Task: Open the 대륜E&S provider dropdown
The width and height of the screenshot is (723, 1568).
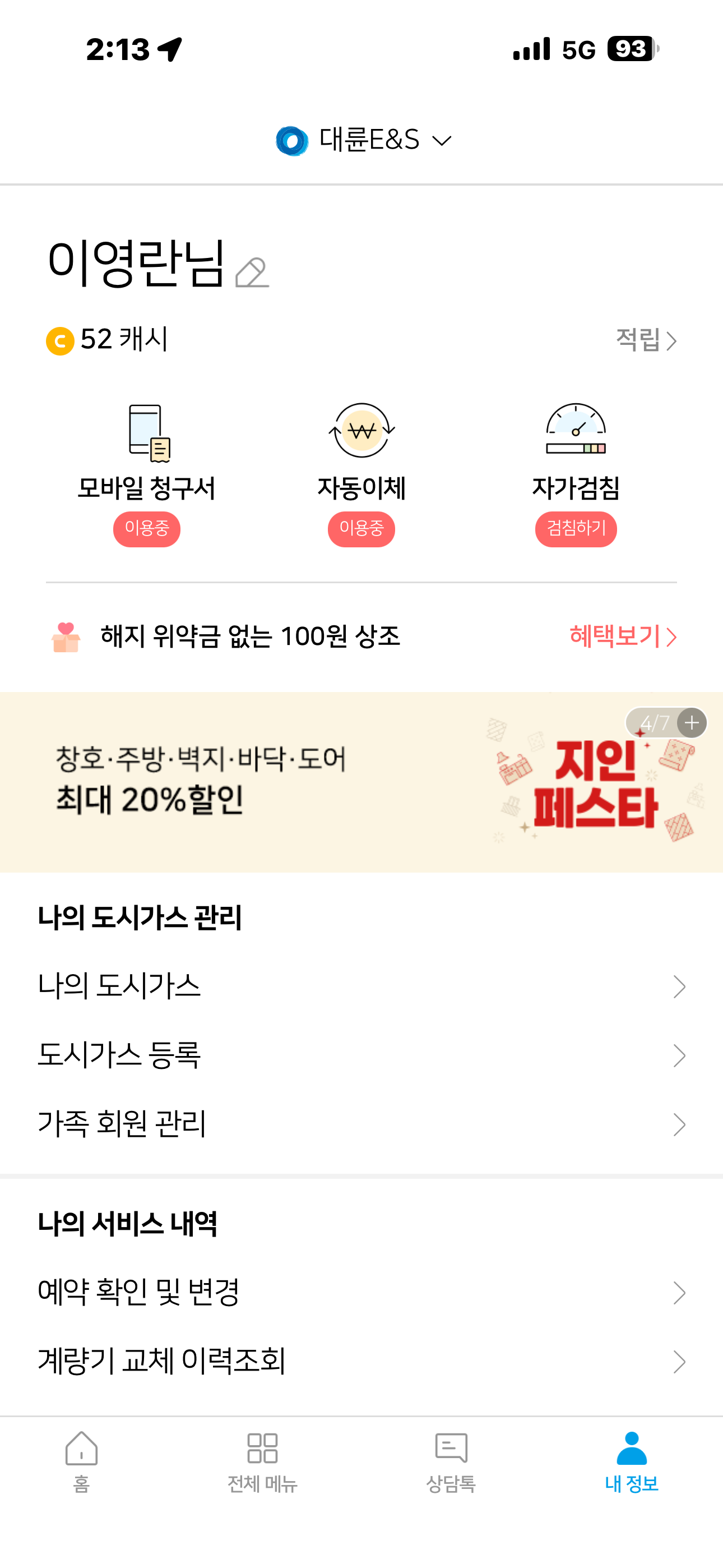Action: [364, 141]
